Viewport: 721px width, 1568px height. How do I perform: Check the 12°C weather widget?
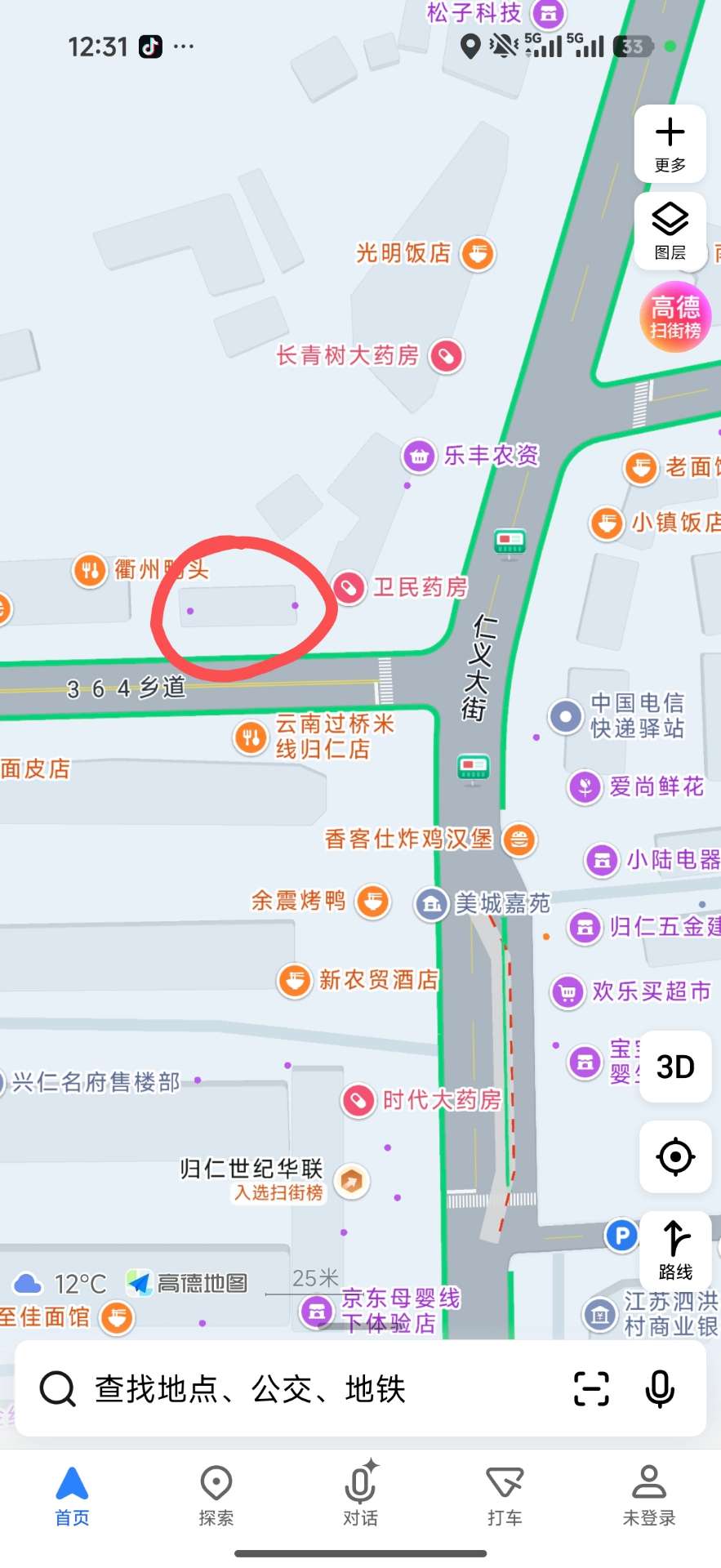(61, 1284)
